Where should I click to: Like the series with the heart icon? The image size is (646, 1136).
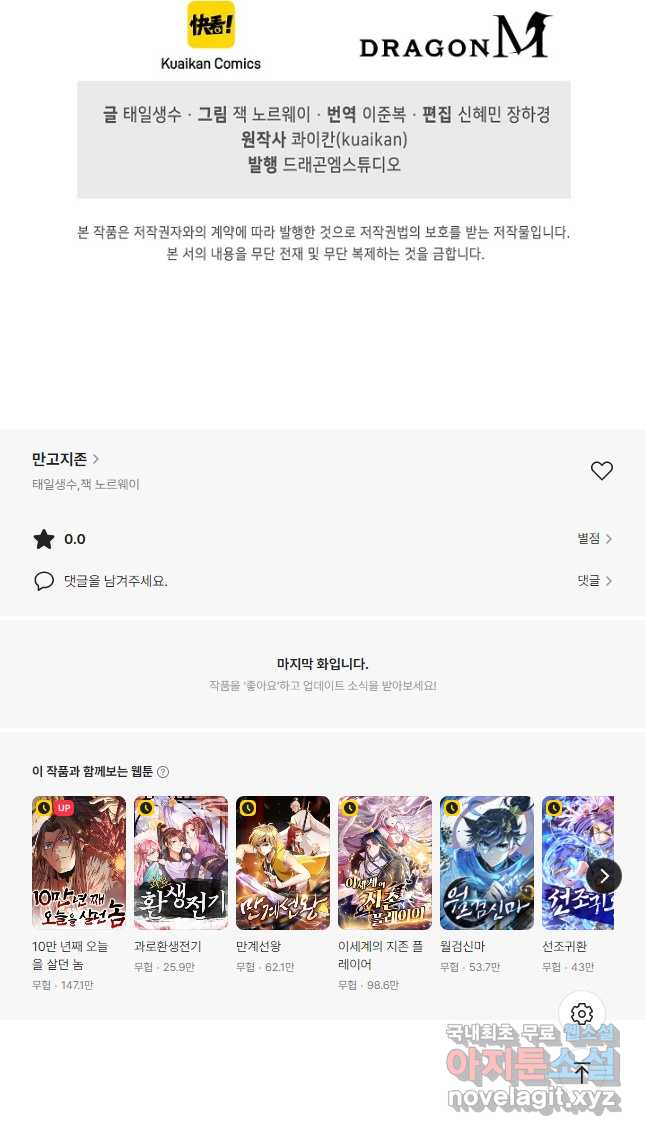(601, 471)
